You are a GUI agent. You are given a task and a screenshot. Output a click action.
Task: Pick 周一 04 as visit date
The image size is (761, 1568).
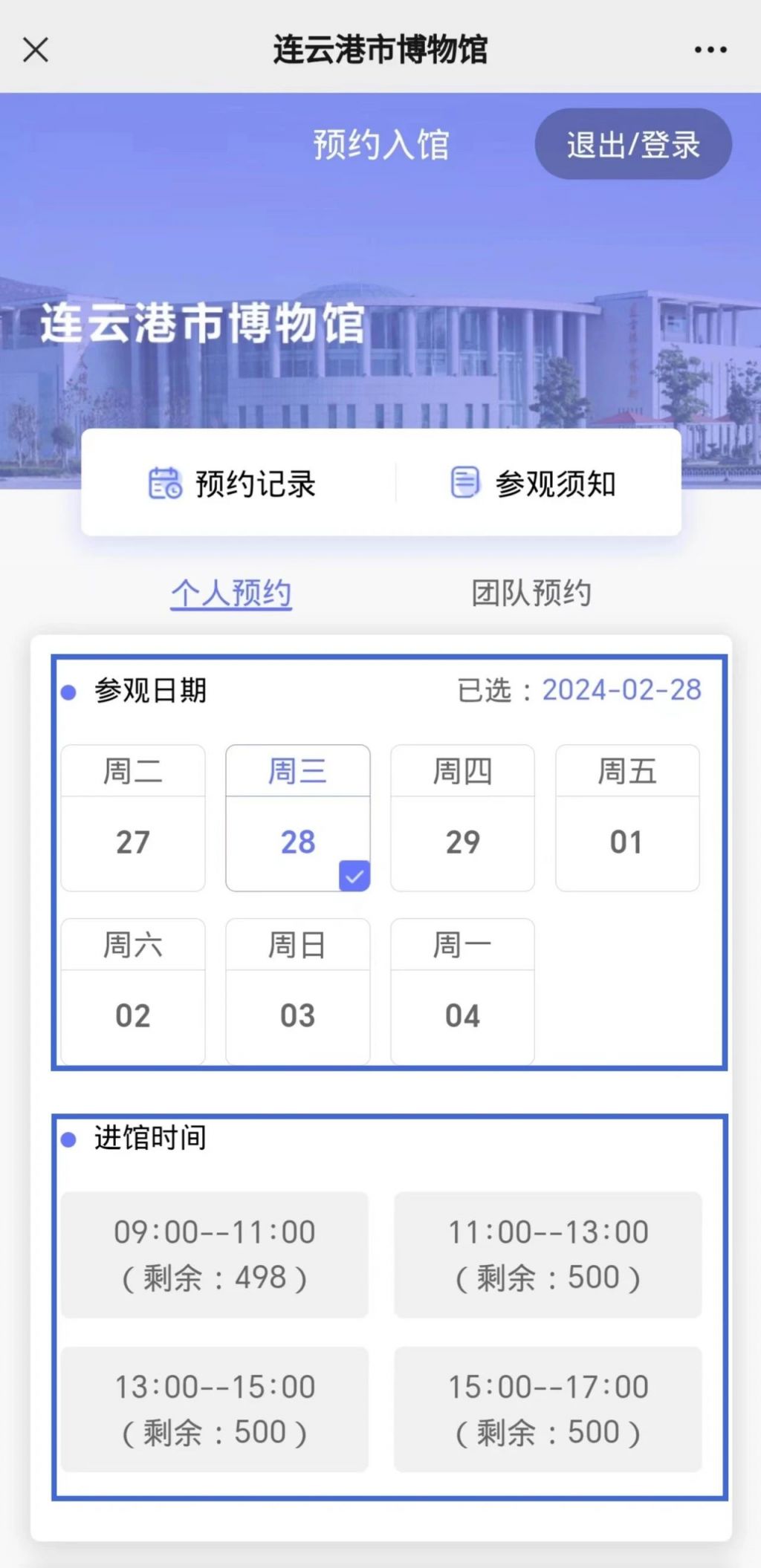click(462, 991)
